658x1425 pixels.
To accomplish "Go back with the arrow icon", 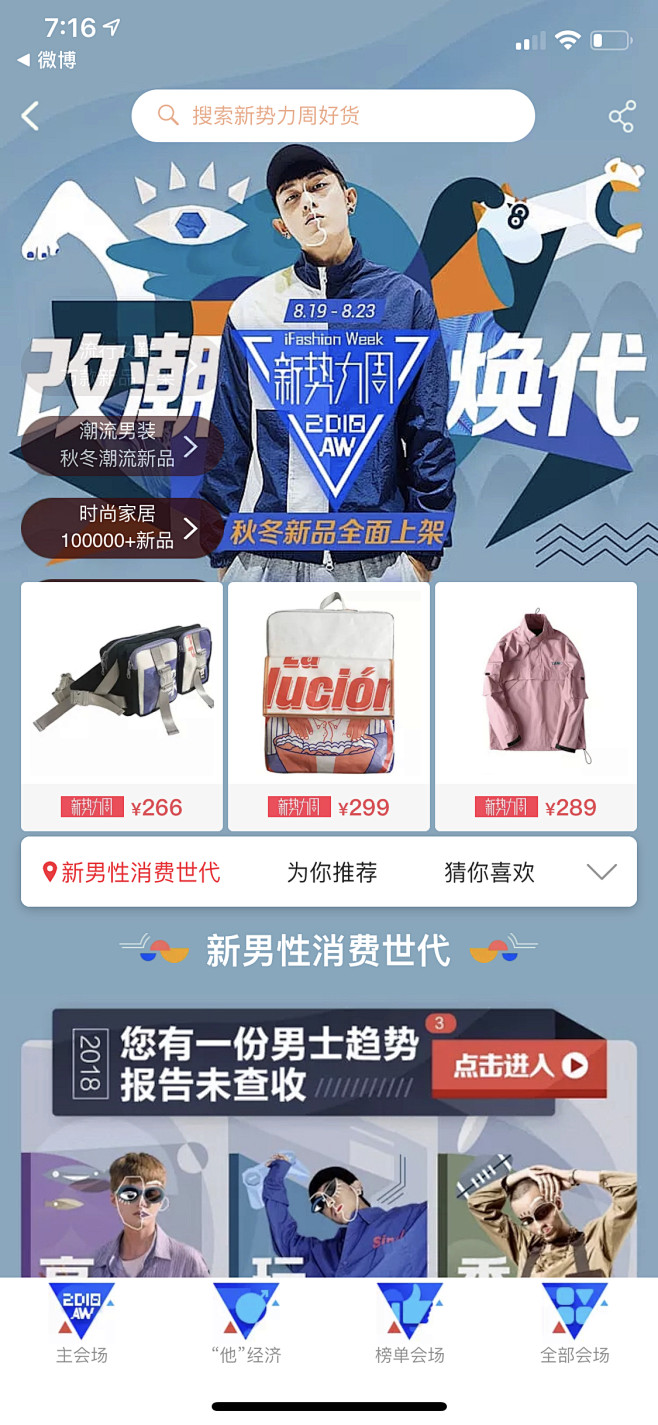I will pos(31,116).
